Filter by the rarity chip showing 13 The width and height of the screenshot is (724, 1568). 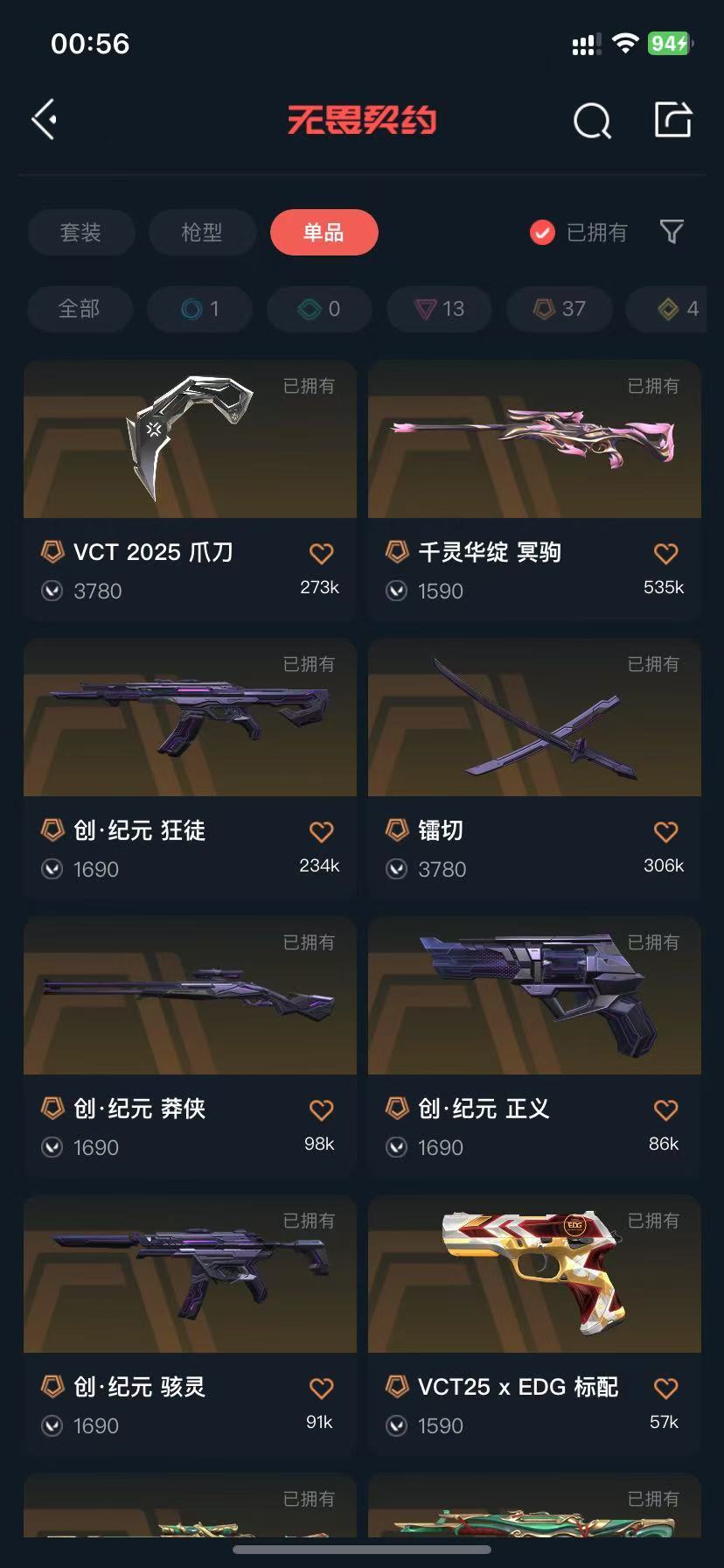coord(440,309)
